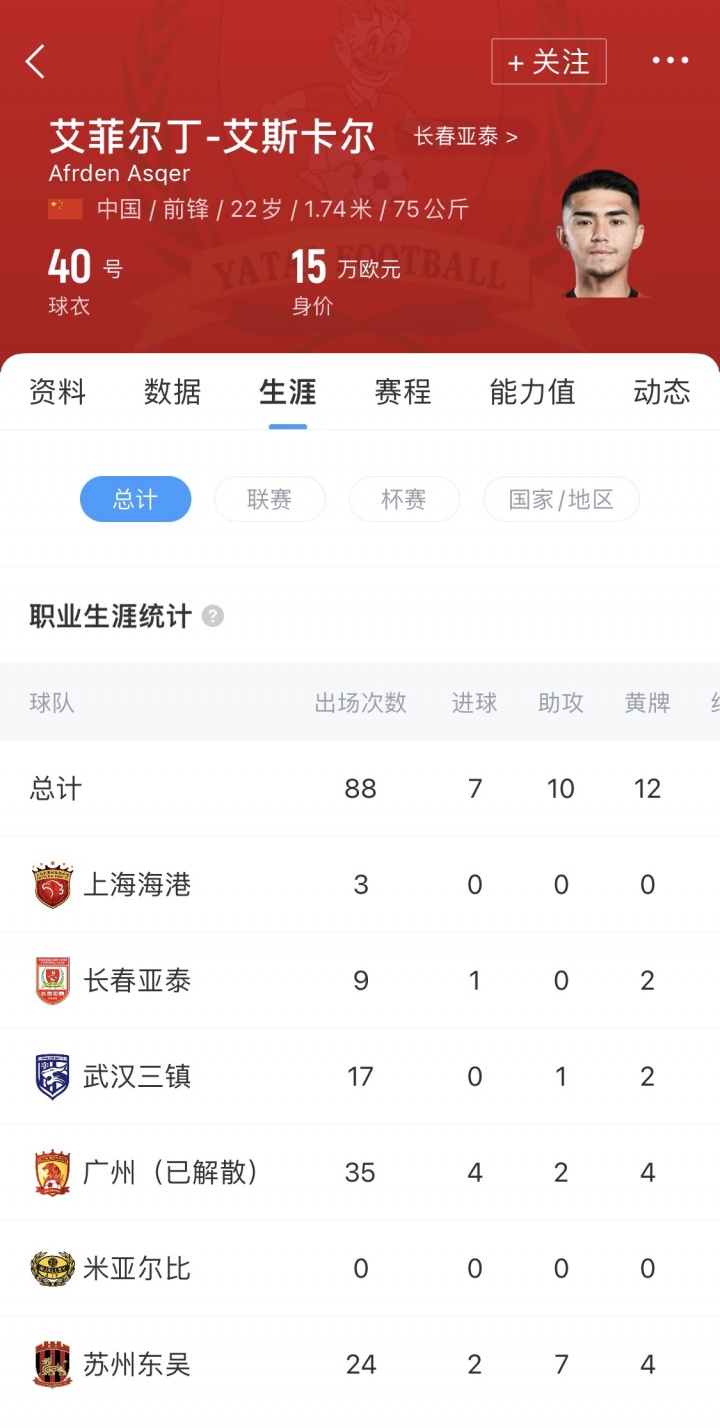Image resolution: width=720 pixels, height=1428 pixels.
Task: Tap the back arrow at top left
Action: (35, 61)
